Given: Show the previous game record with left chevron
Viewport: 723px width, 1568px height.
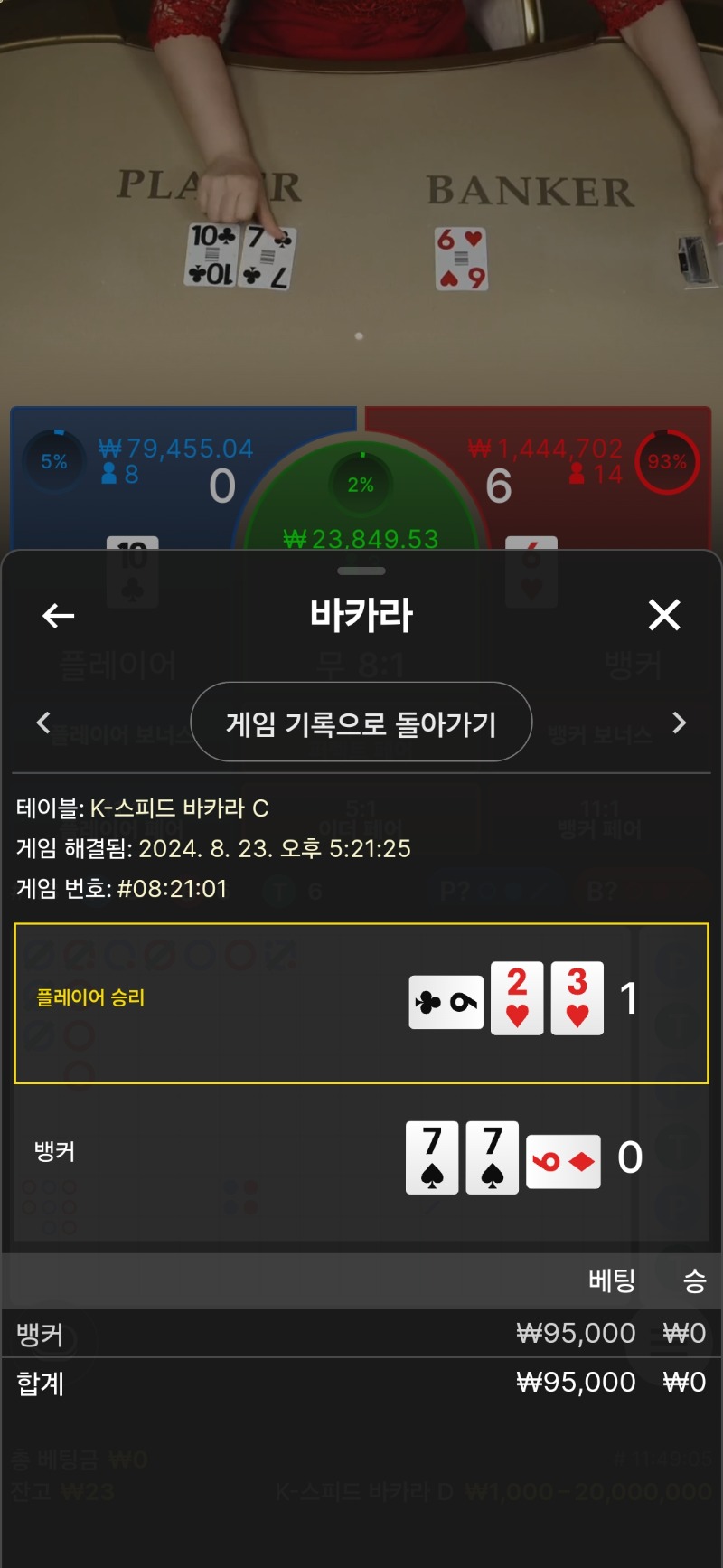Looking at the screenshot, I should [x=43, y=723].
